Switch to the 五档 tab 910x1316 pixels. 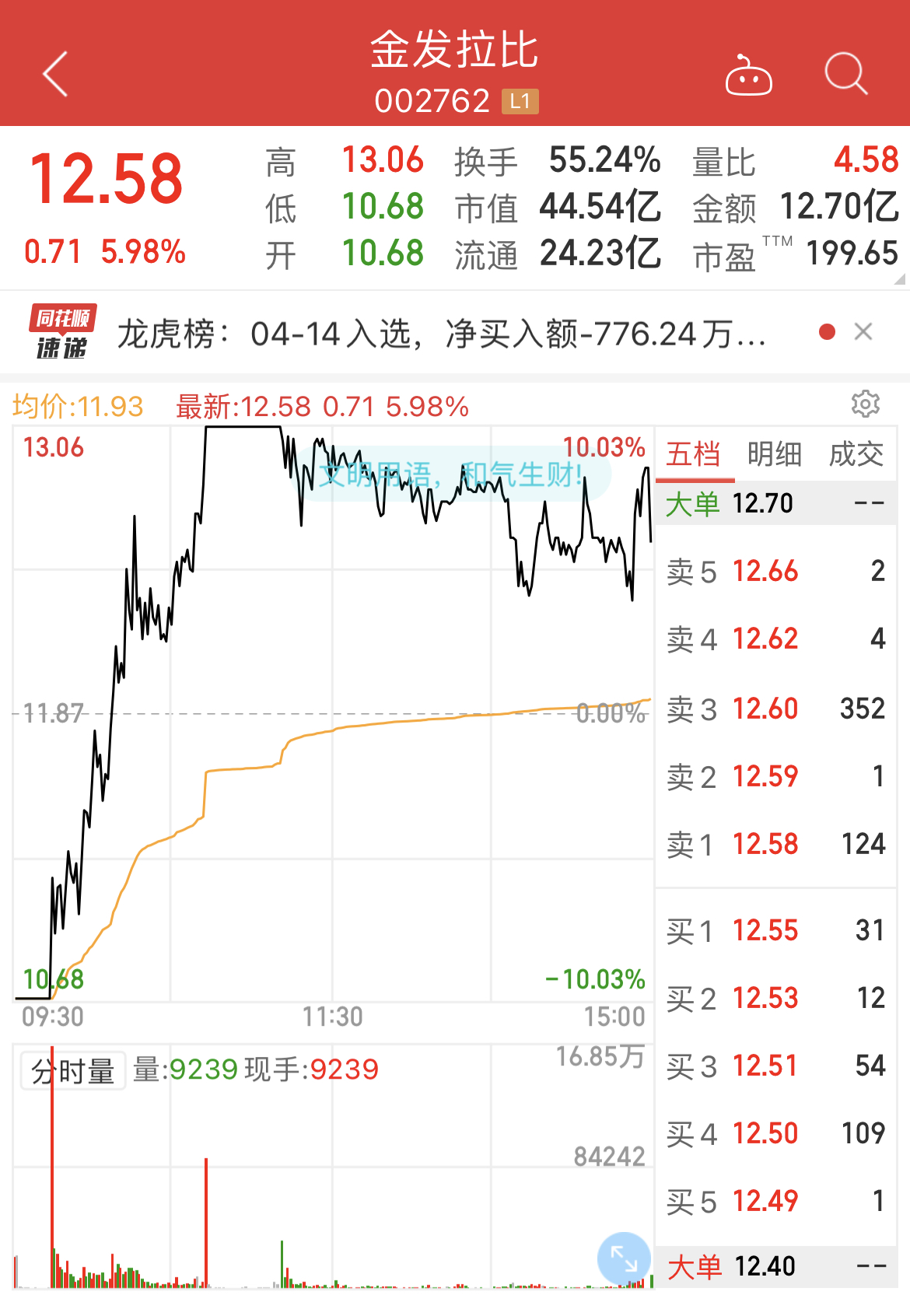pyautogui.click(x=694, y=454)
